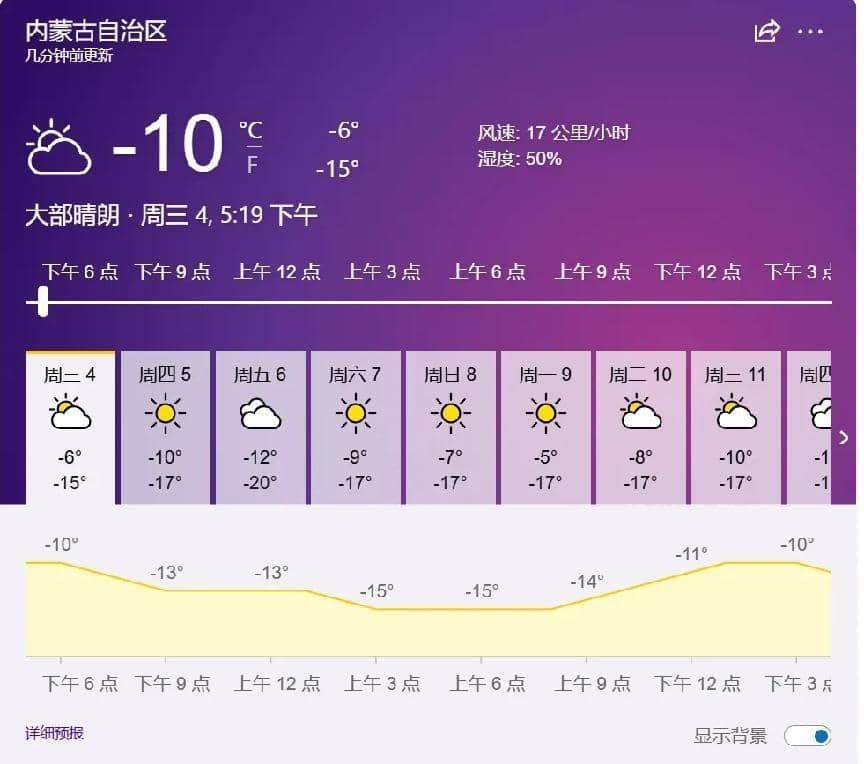Show the 周三 11 day forecast
Screen dimensions: 864x764
click(x=735, y=427)
